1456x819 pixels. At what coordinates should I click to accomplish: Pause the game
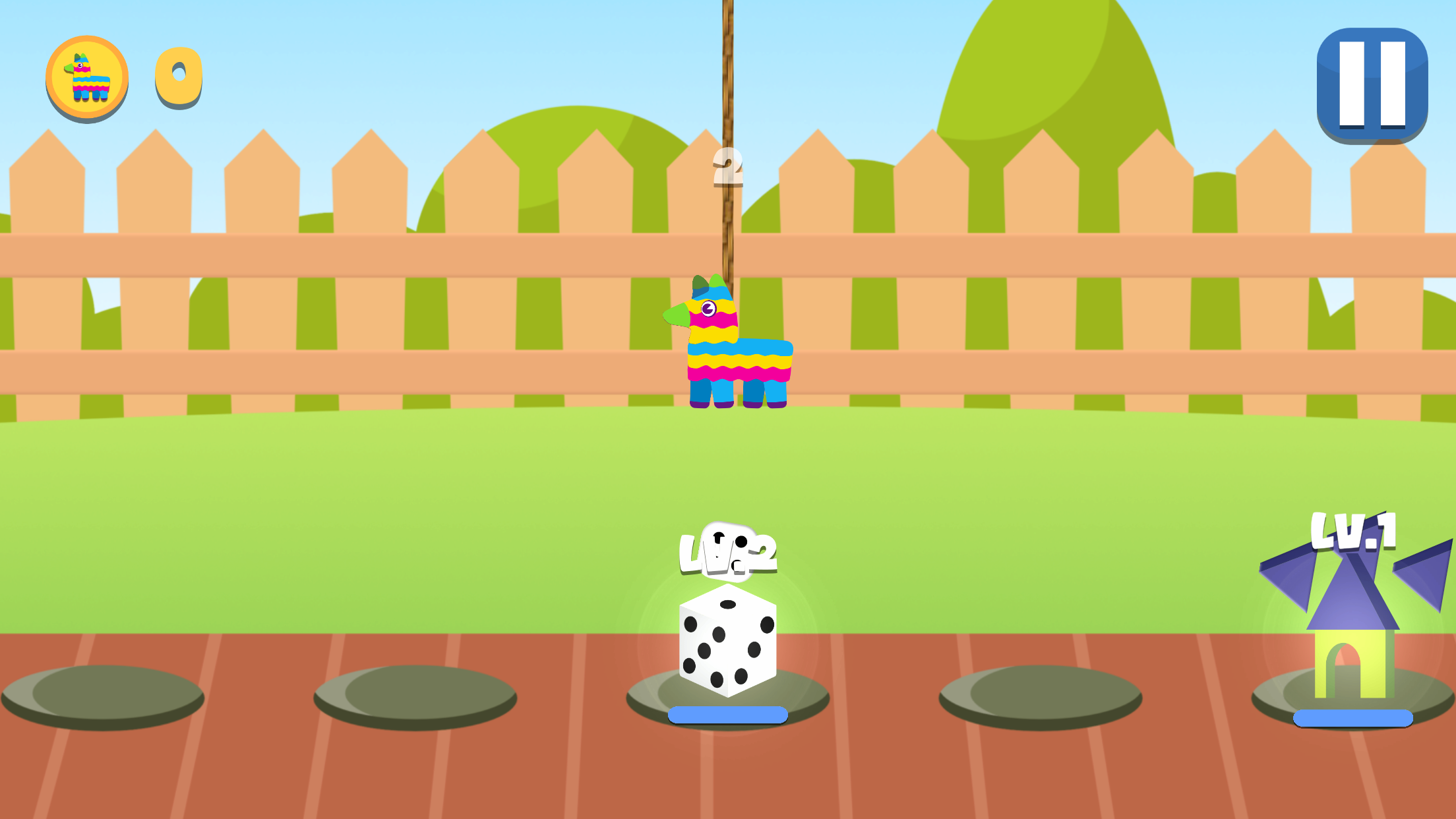click(1372, 84)
